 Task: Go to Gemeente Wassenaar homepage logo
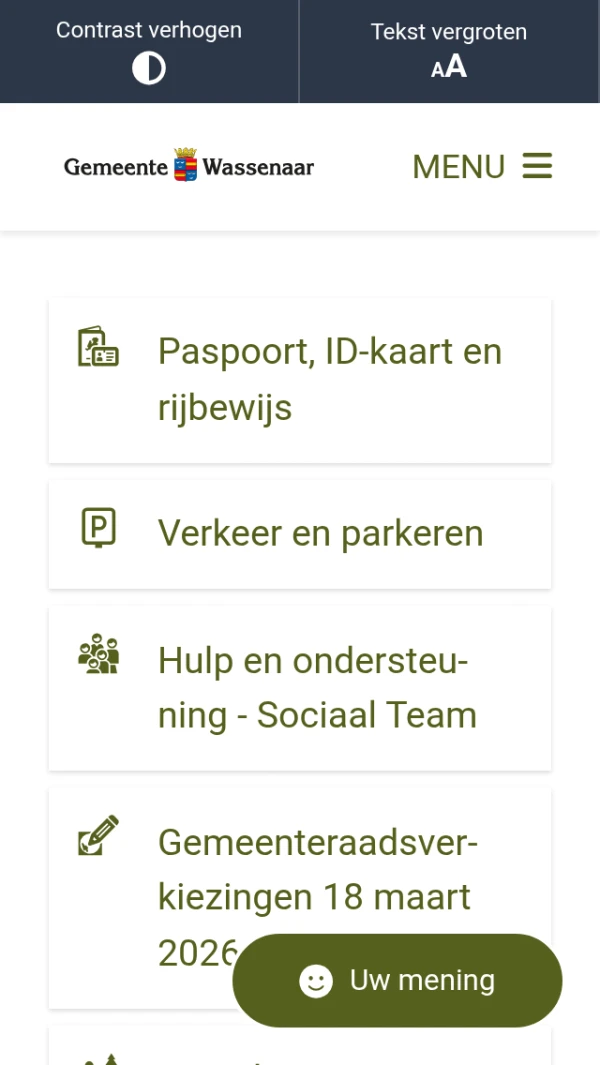[x=189, y=166]
